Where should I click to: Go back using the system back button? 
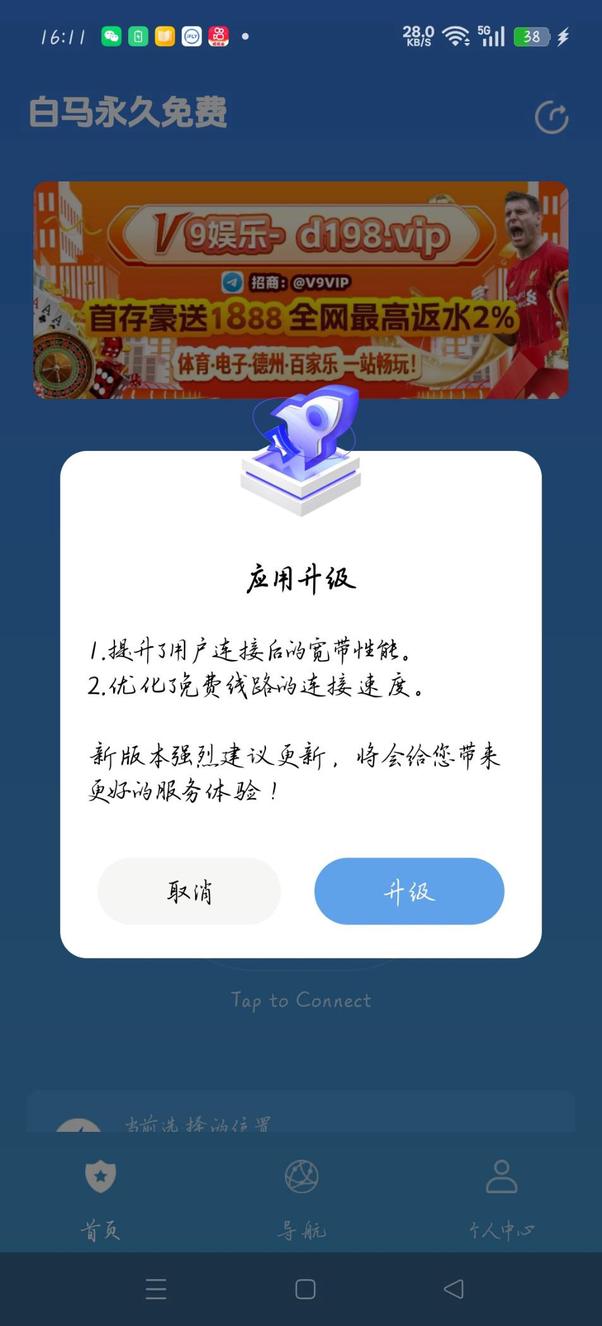[x=454, y=1289]
